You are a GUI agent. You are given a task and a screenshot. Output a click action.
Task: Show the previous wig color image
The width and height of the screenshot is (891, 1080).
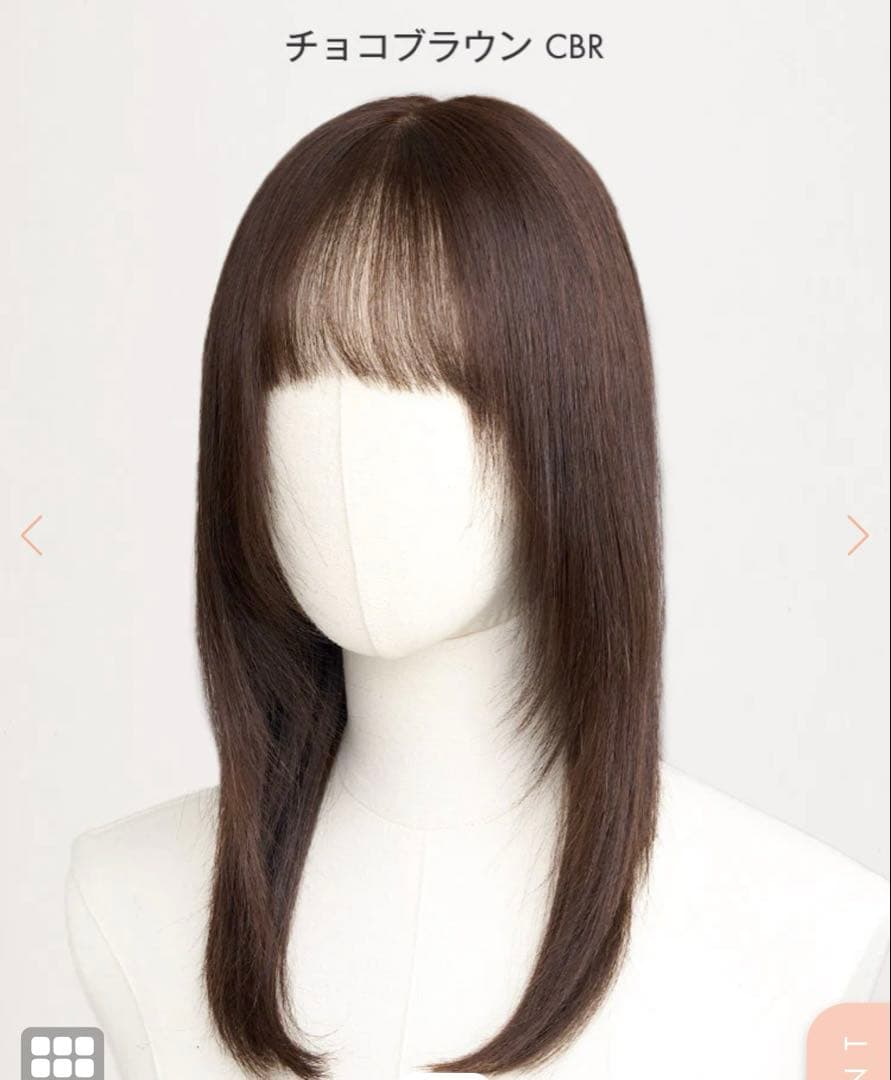pos(32,535)
